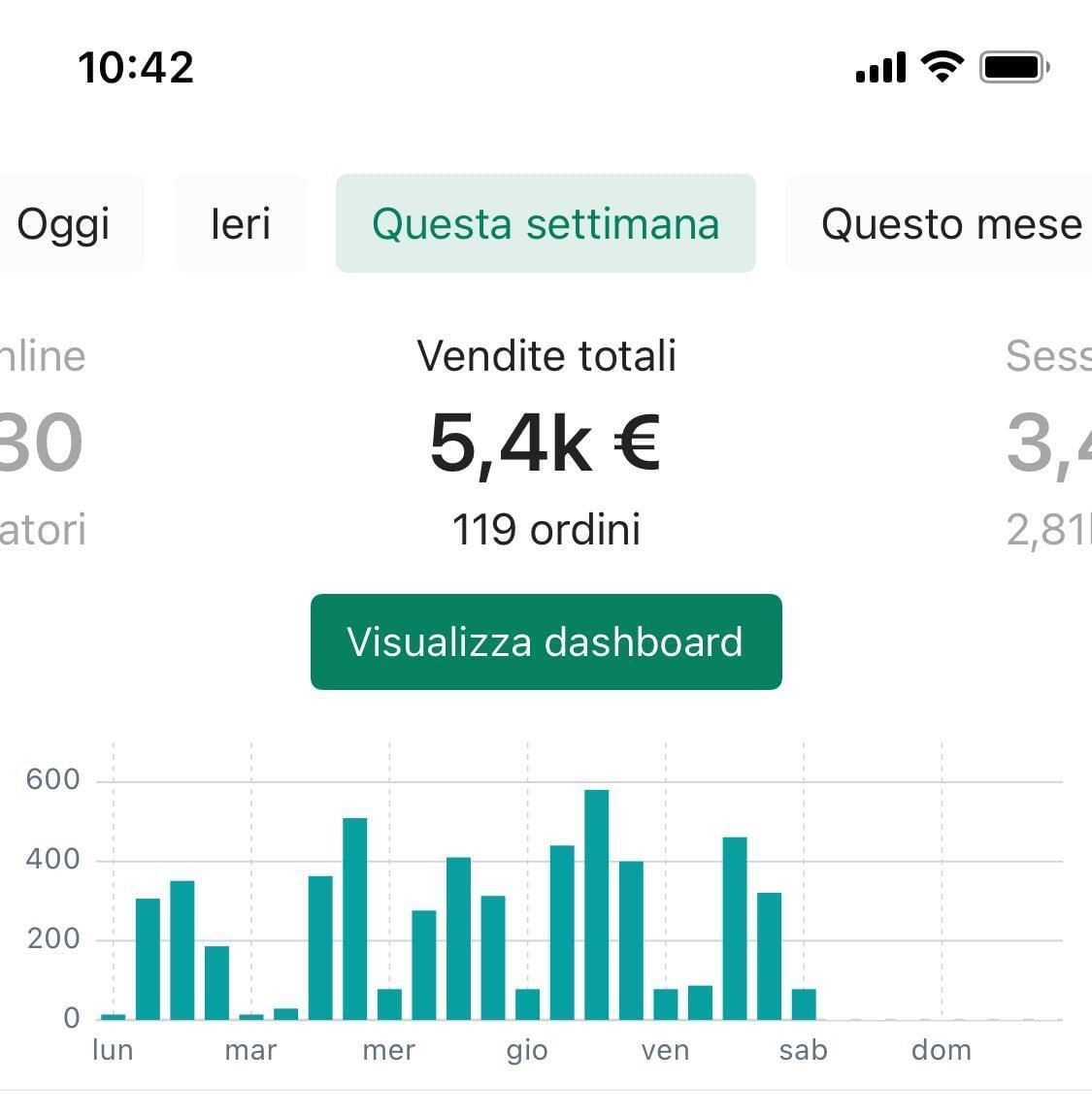Tap the Questa settimana chip
The height and width of the screenshot is (1116, 1092).
pos(546,224)
